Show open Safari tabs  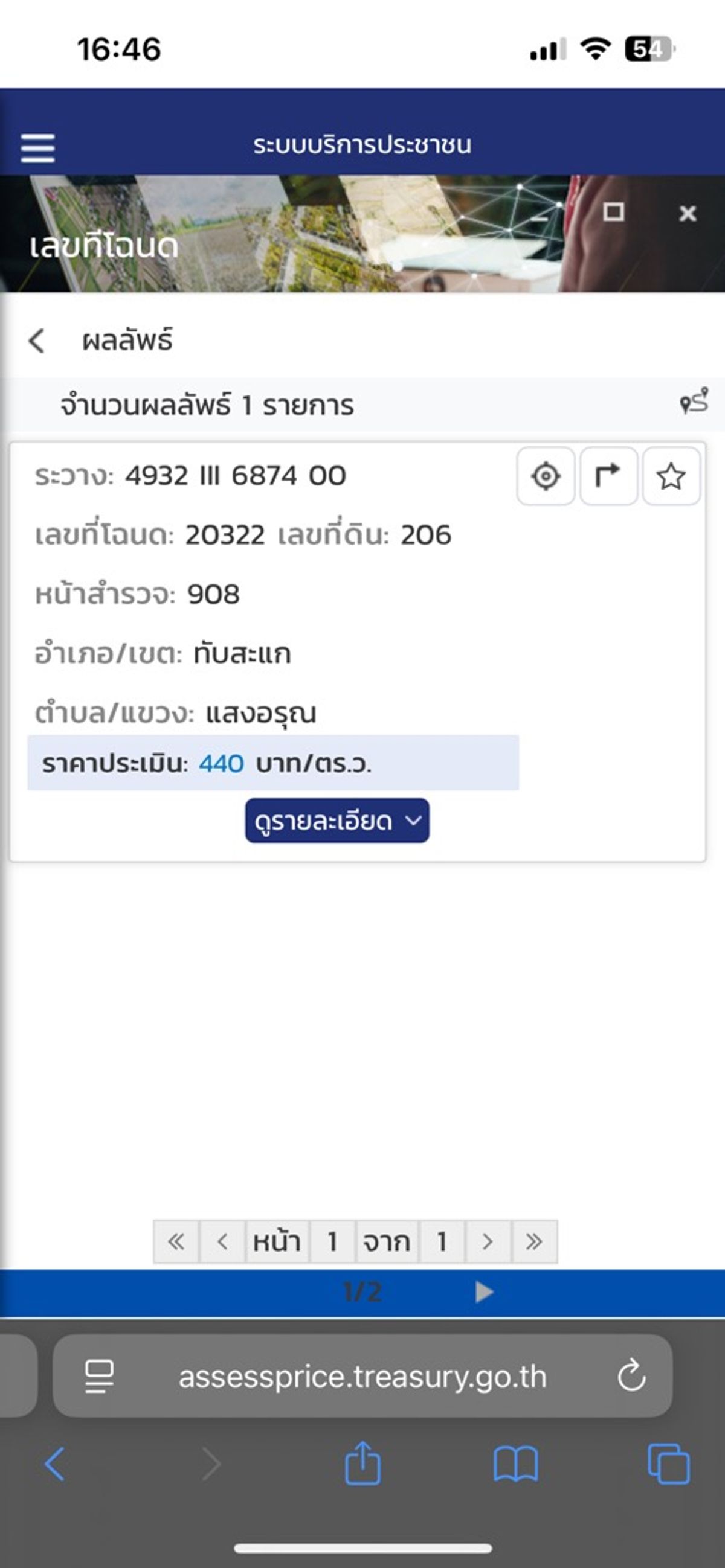(x=669, y=1464)
